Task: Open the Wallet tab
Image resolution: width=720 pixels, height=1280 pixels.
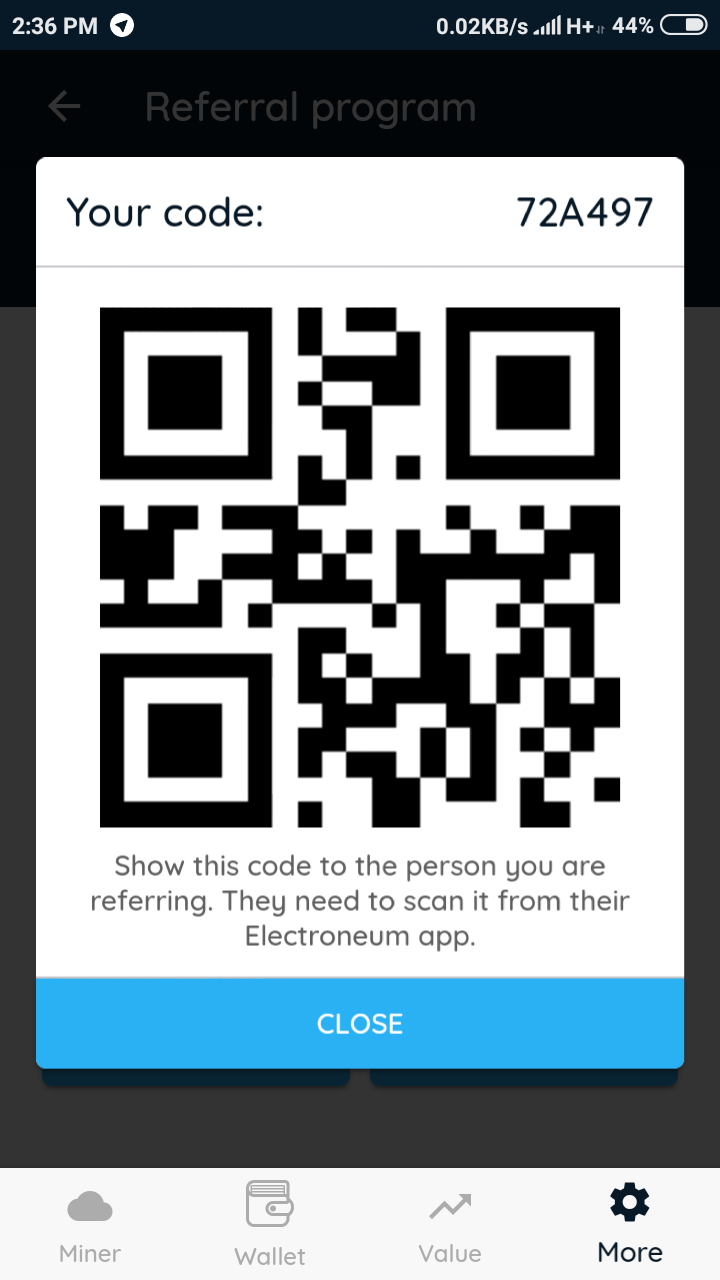Action: [x=270, y=1225]
